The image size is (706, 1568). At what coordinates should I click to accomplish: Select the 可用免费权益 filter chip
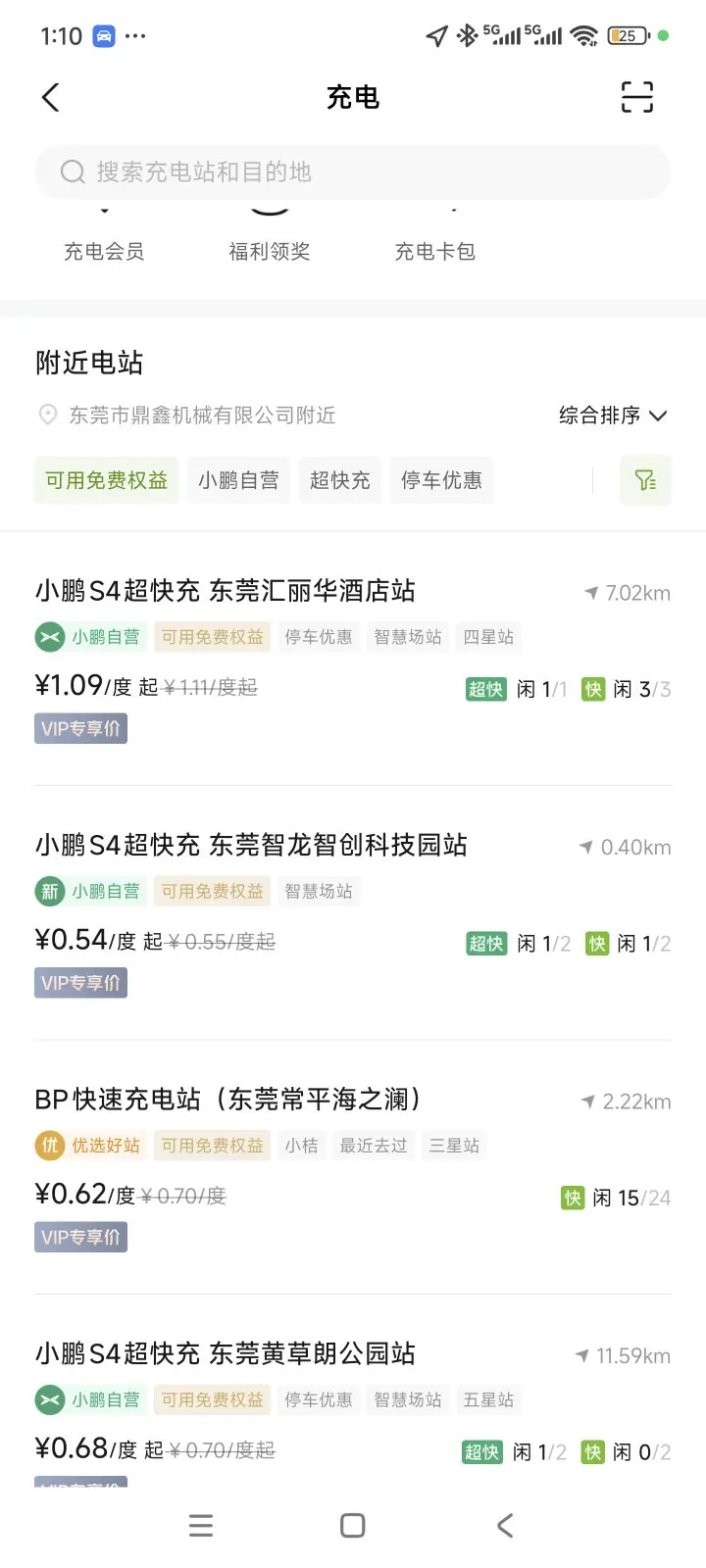pos(107,480)
